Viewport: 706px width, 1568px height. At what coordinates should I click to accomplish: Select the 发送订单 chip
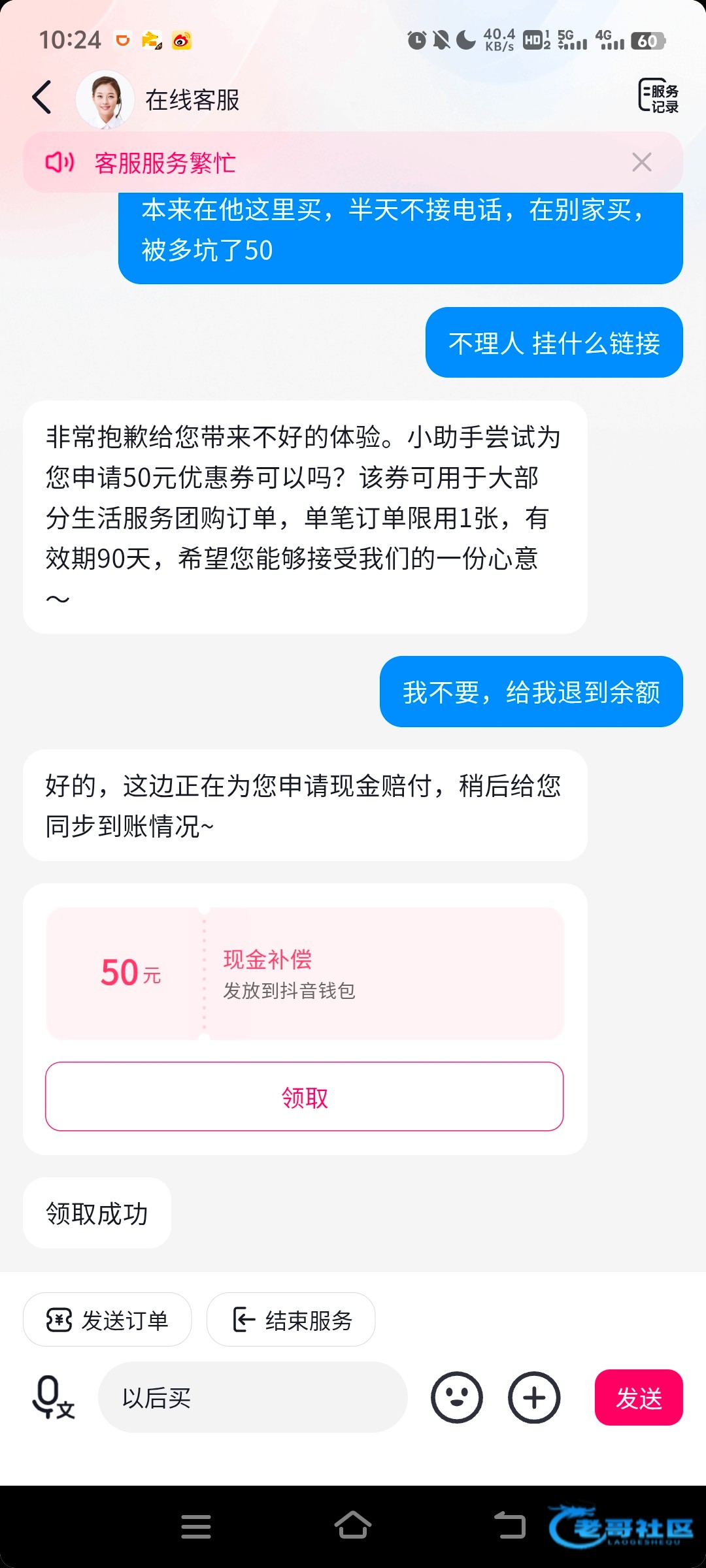coord(107,1320)
